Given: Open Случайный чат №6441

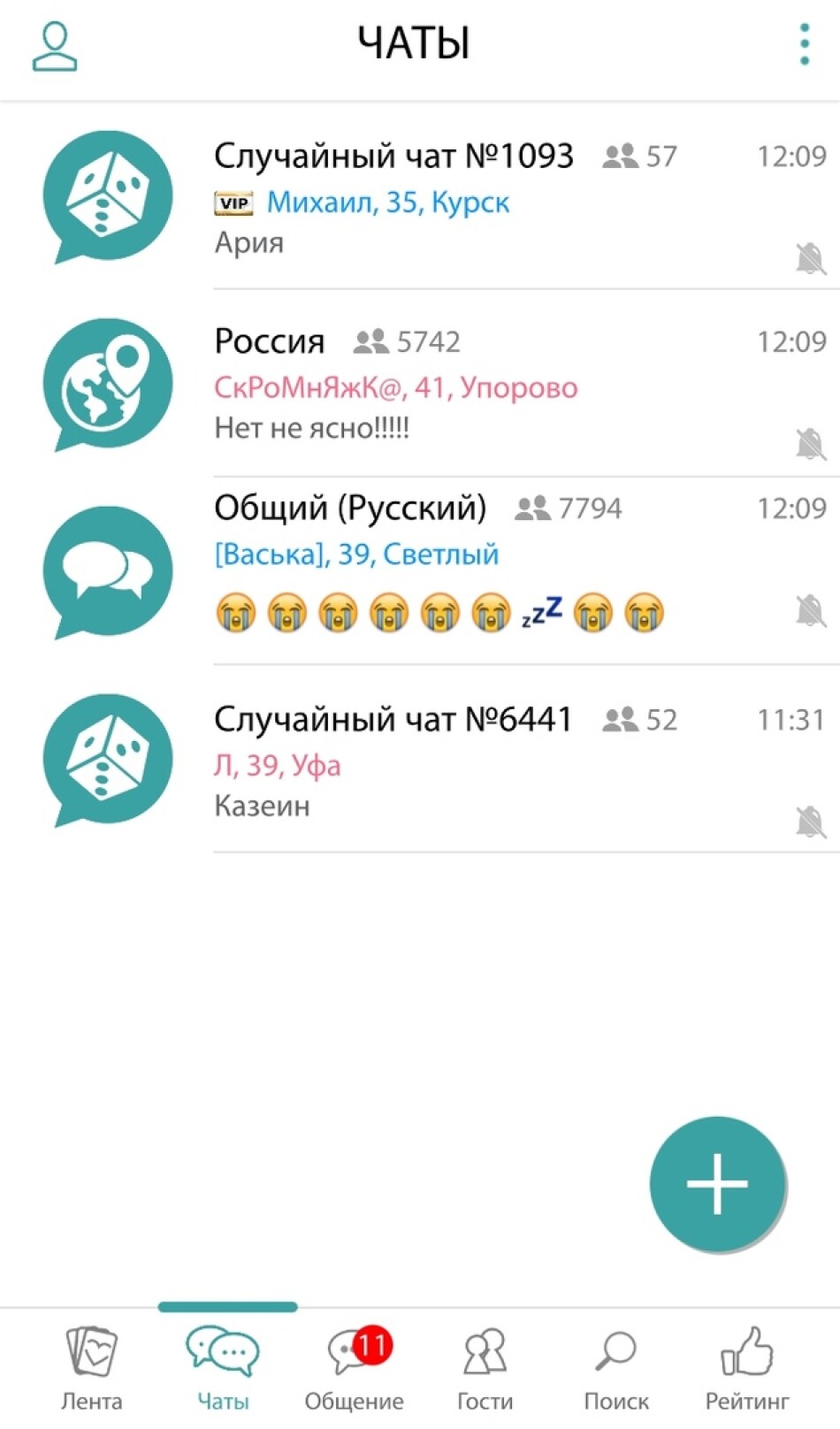Looking at the screenshot, I should [442, 759].
